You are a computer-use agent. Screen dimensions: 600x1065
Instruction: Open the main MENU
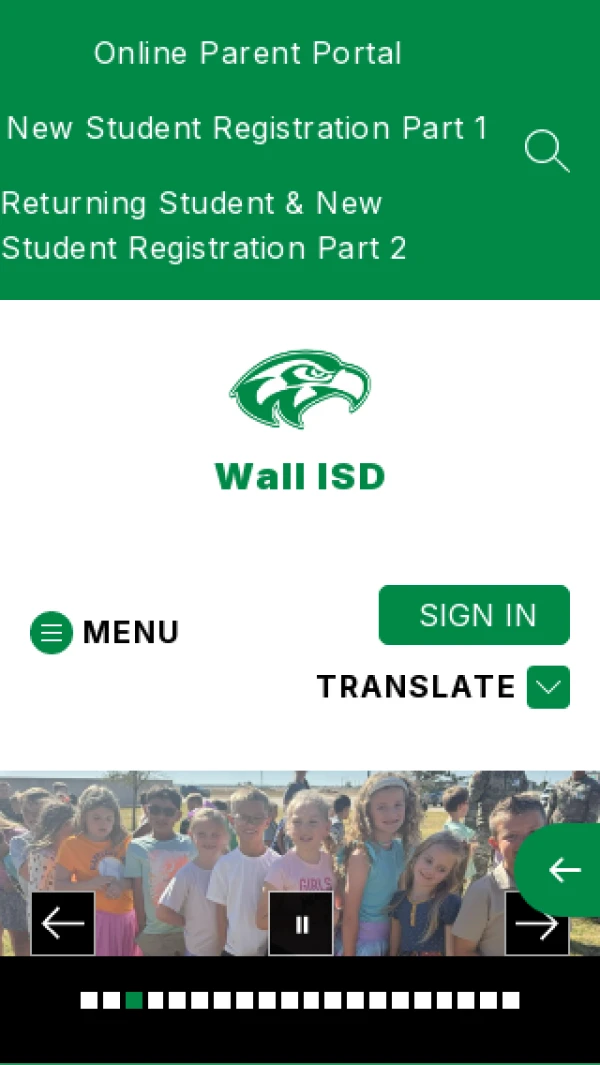105,632
